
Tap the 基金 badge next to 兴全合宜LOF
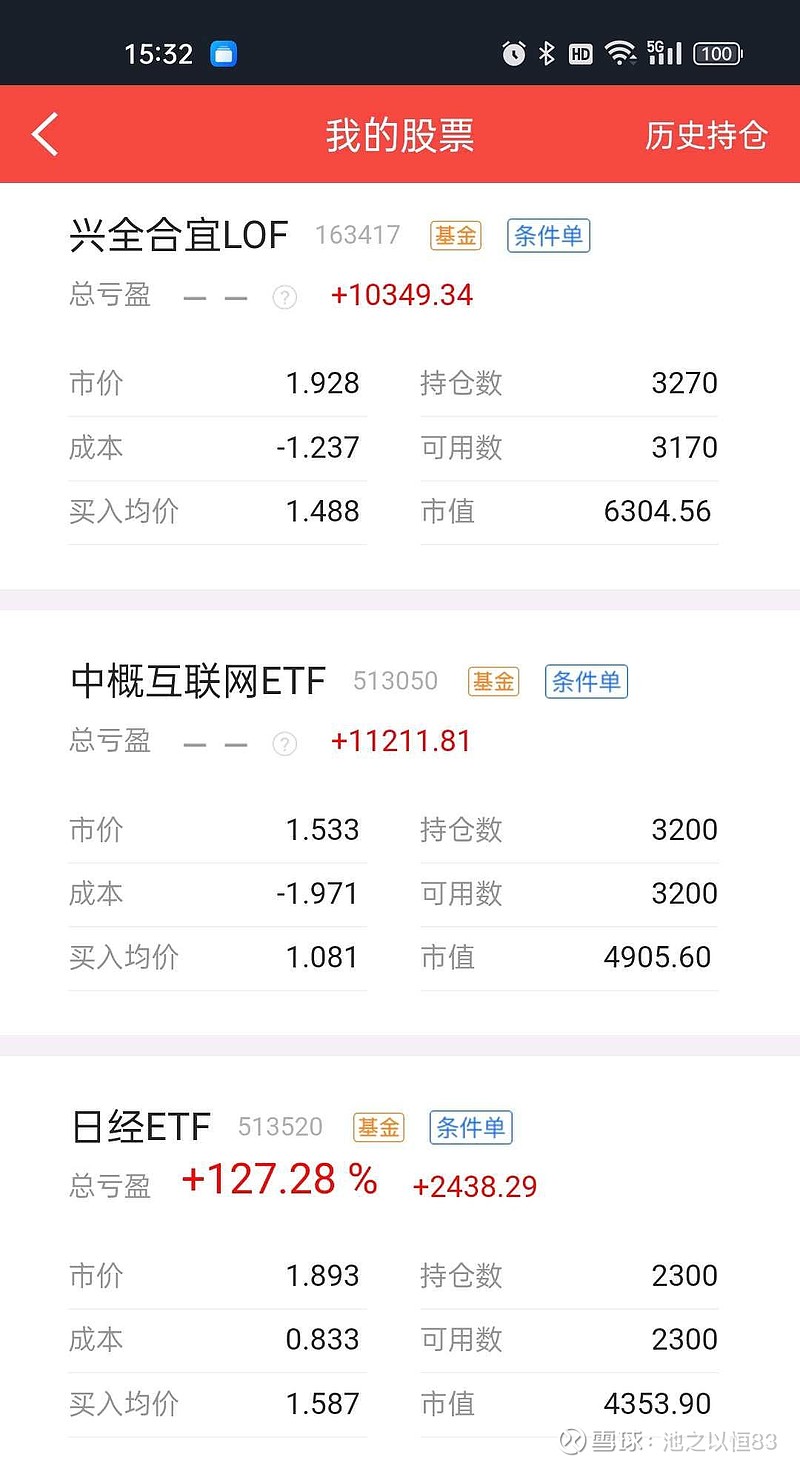coord(455,236)
